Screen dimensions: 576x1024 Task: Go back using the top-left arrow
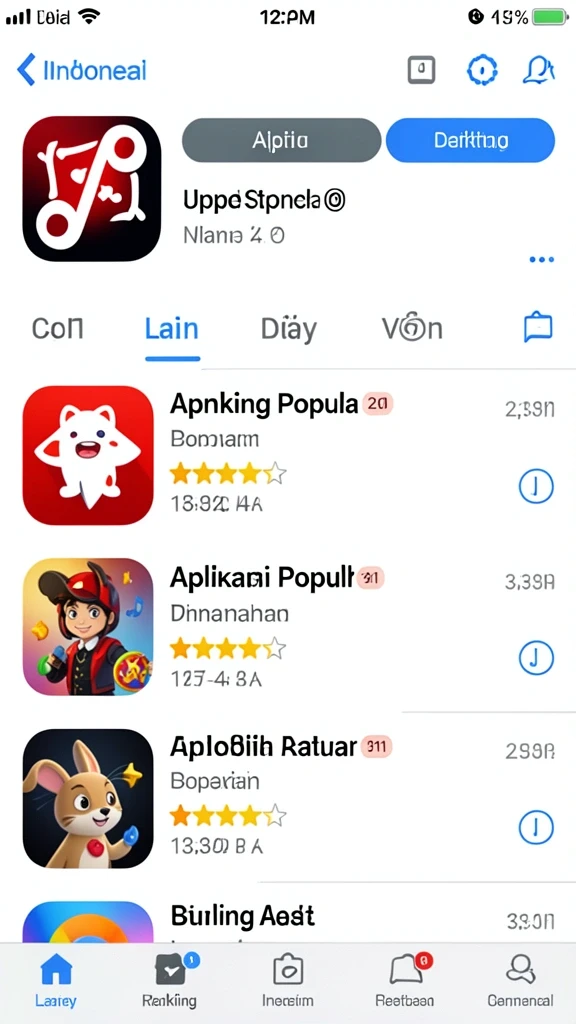(x=26, y=70)
